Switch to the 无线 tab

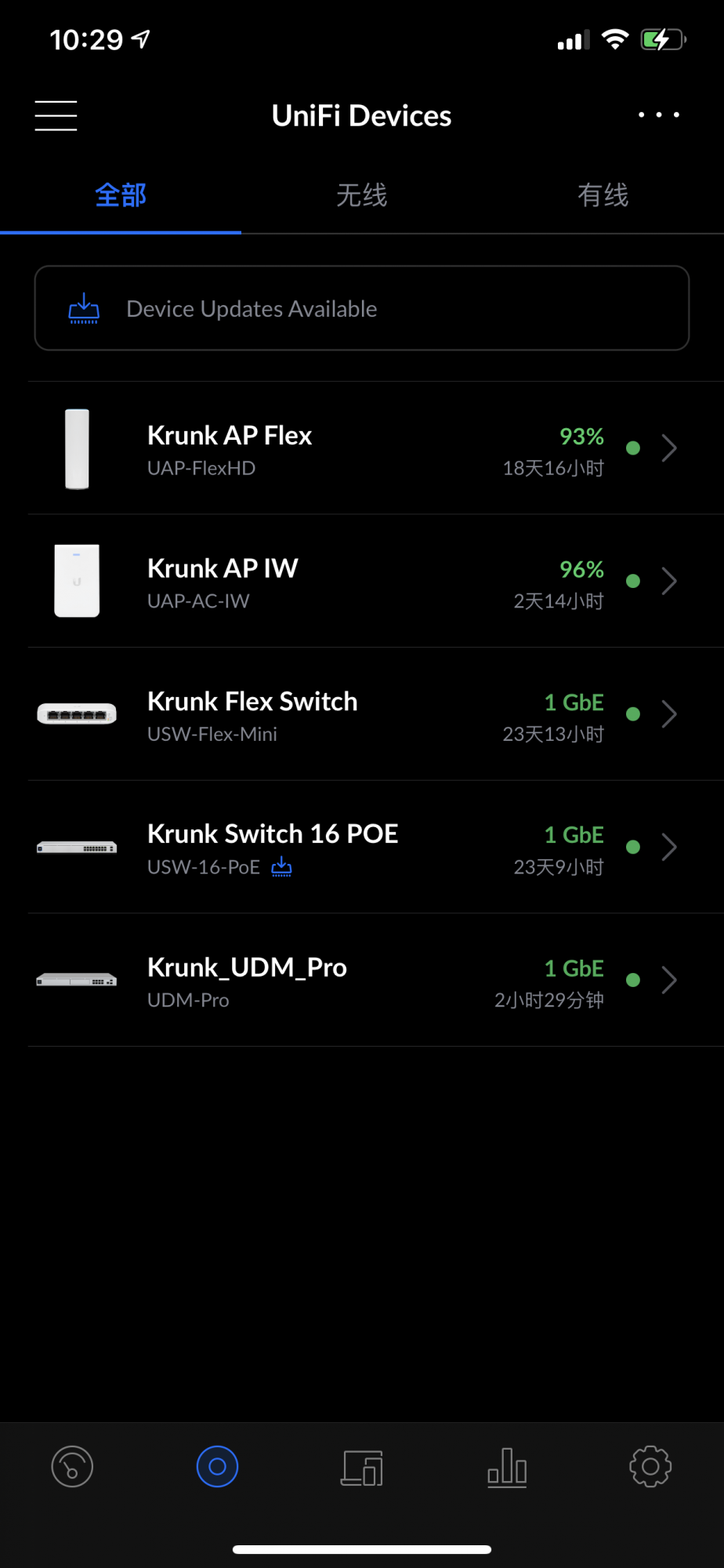point(361,195)
